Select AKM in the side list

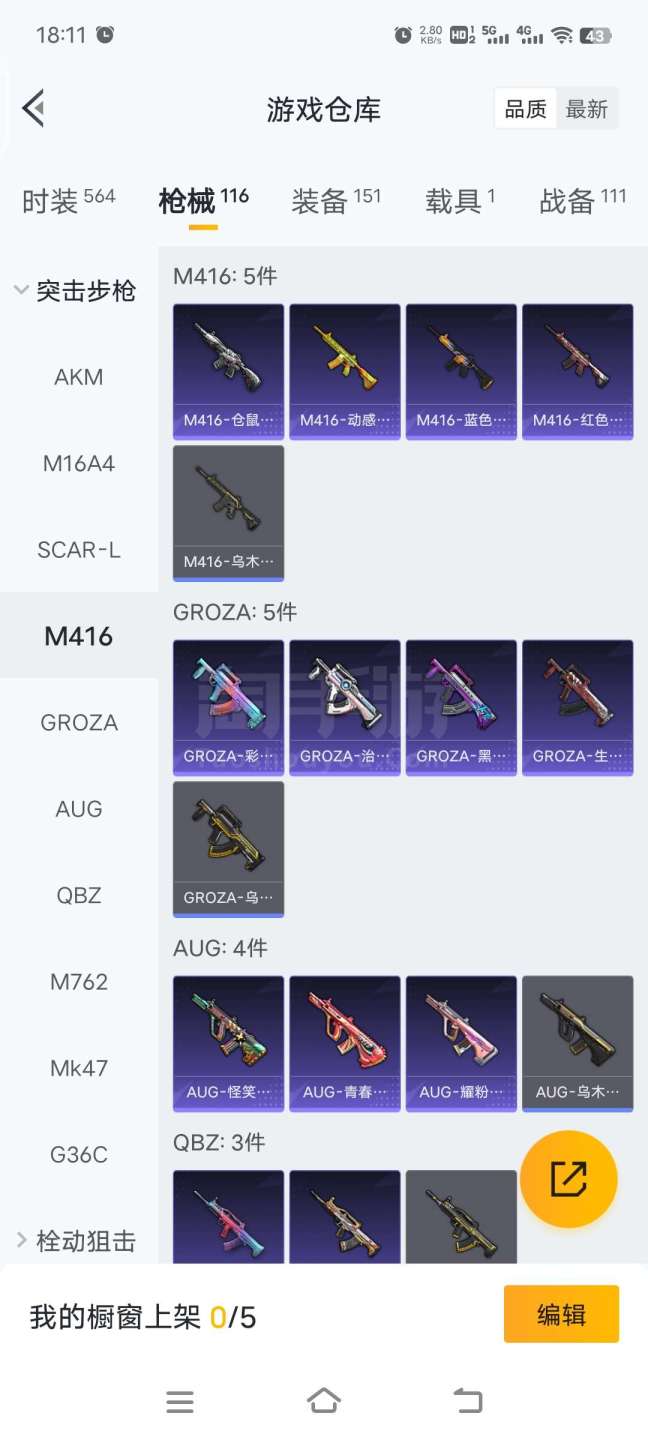tap(78, 377)
